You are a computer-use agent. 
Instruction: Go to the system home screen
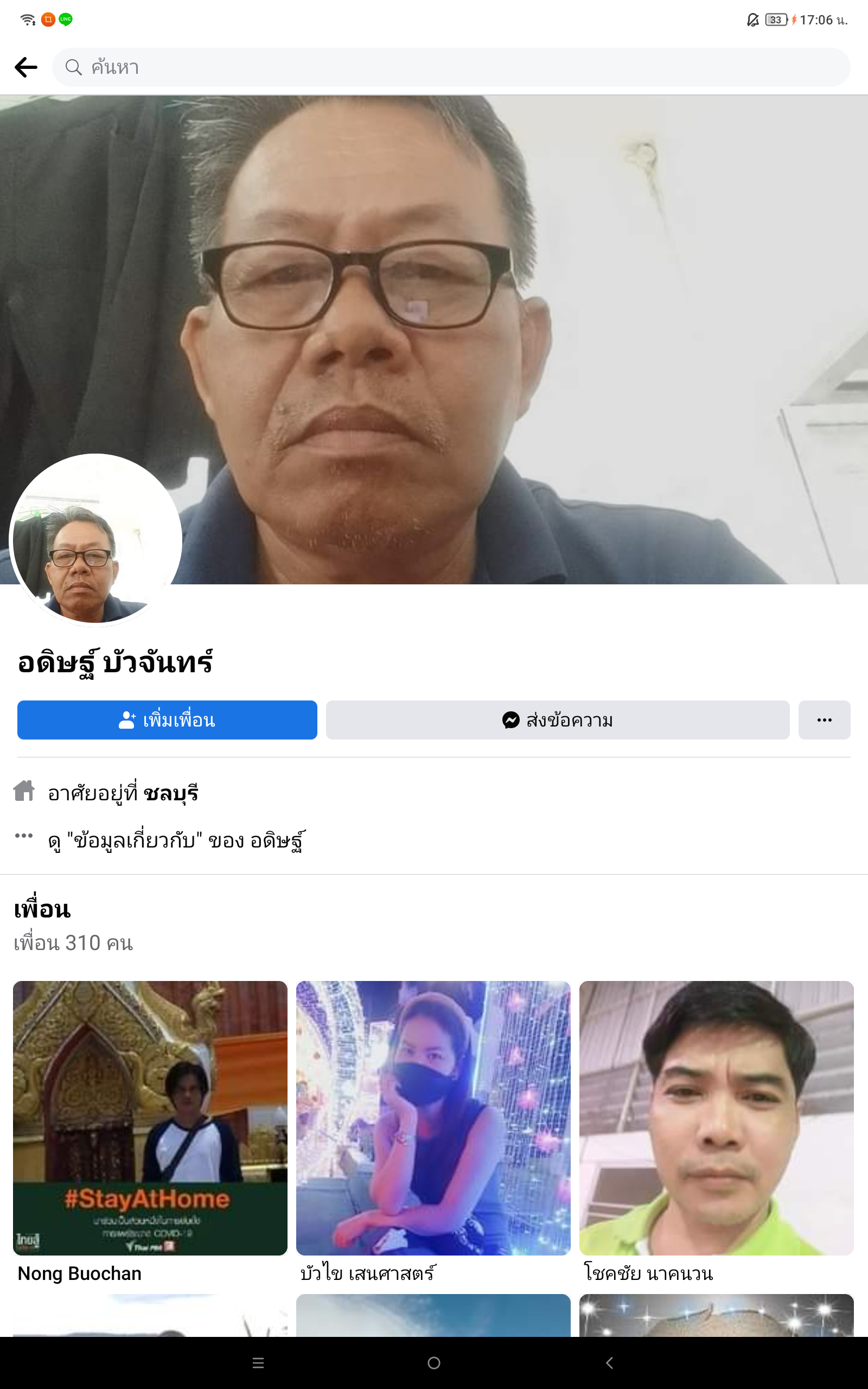[434, 1362]
